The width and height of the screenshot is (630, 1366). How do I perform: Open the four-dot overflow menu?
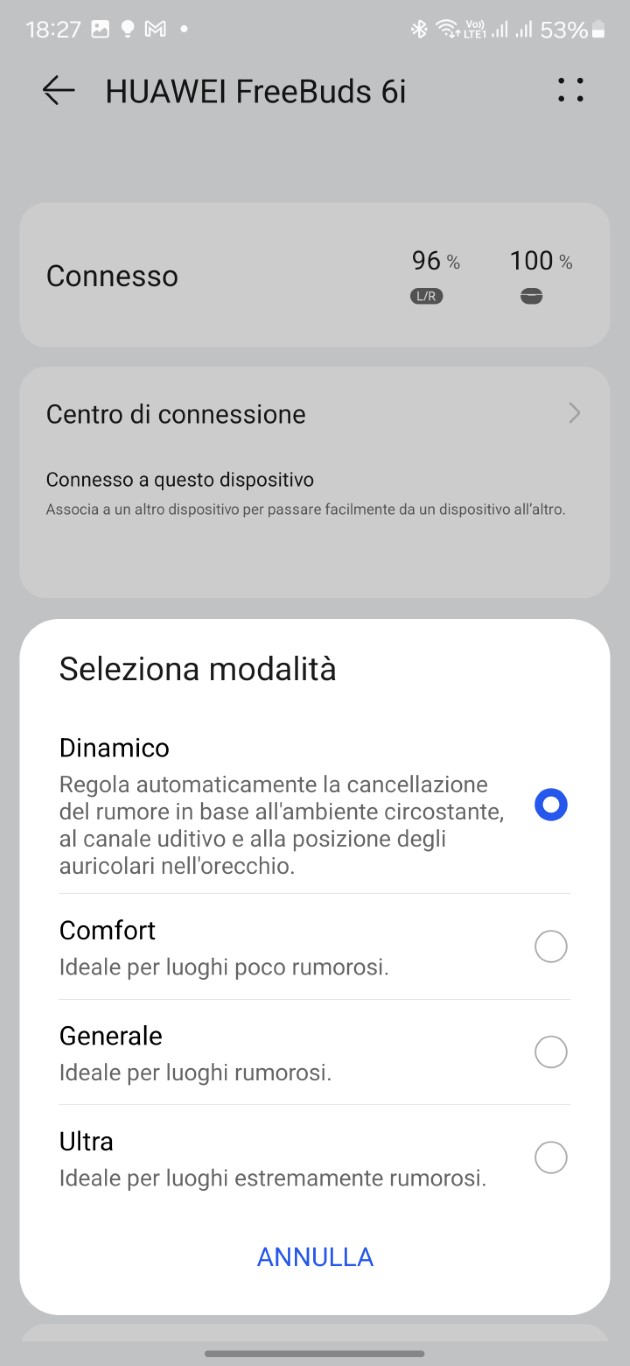pyautogui.click(x=571, y=91)
